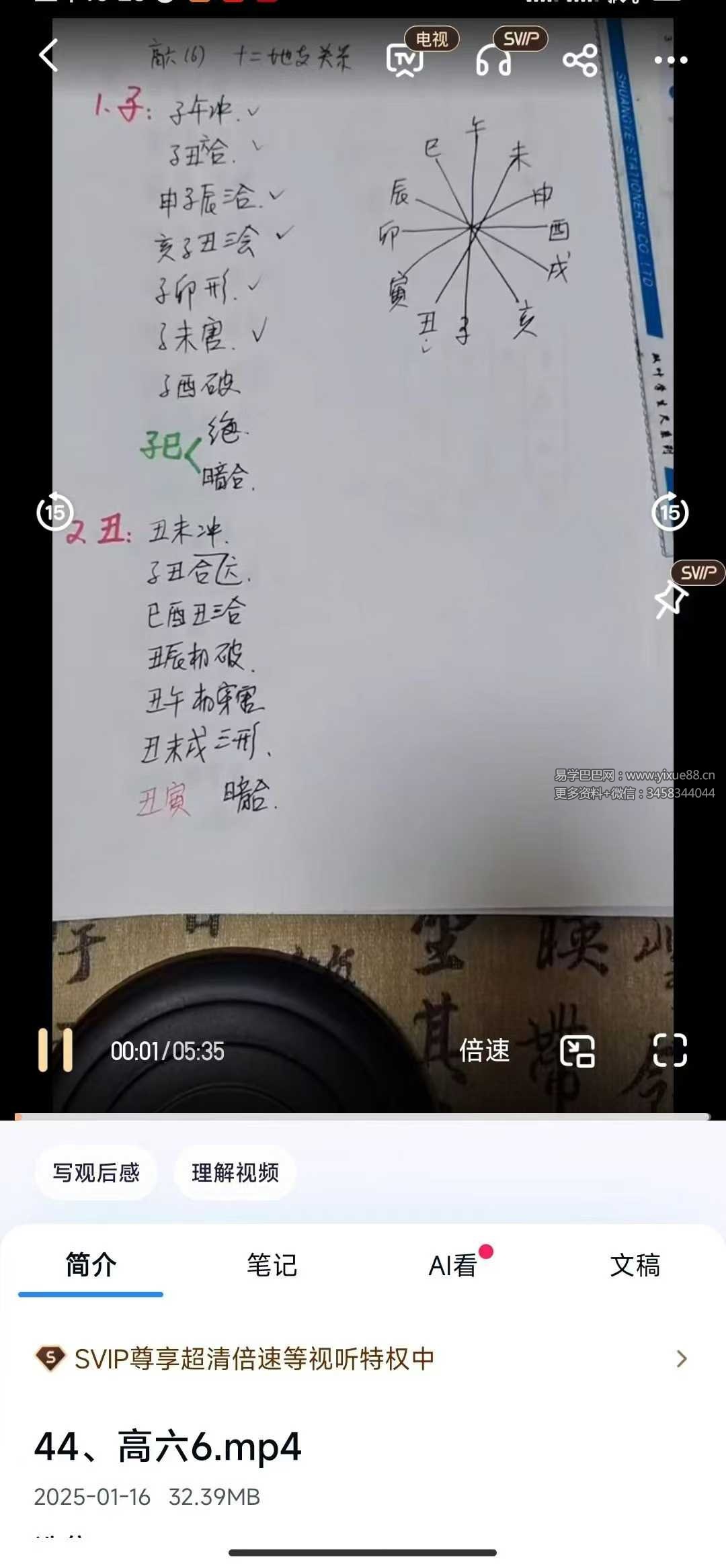Tap the SVIP pin icon
Image resolution: width=726 pixels, height=1568 pixels.
[x=671, y=599]
